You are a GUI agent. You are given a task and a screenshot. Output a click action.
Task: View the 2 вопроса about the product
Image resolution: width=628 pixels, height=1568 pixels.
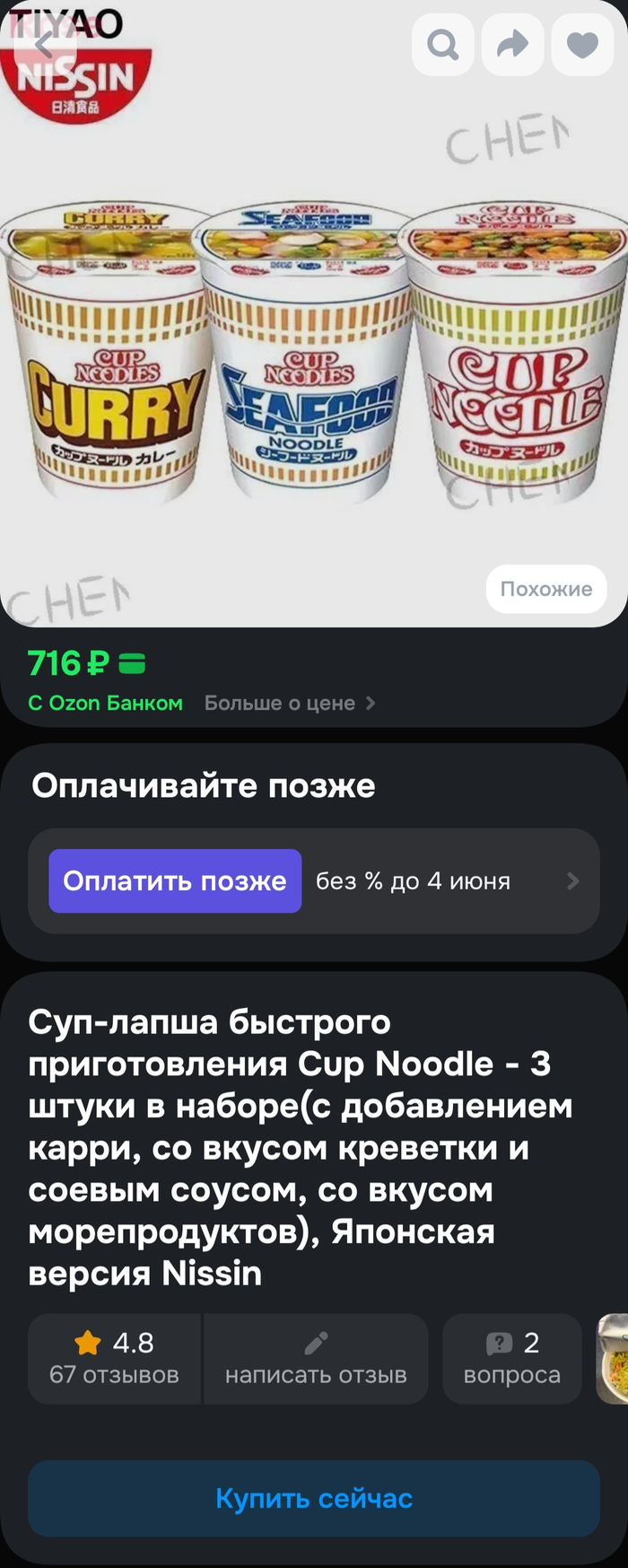point(511,1358)
